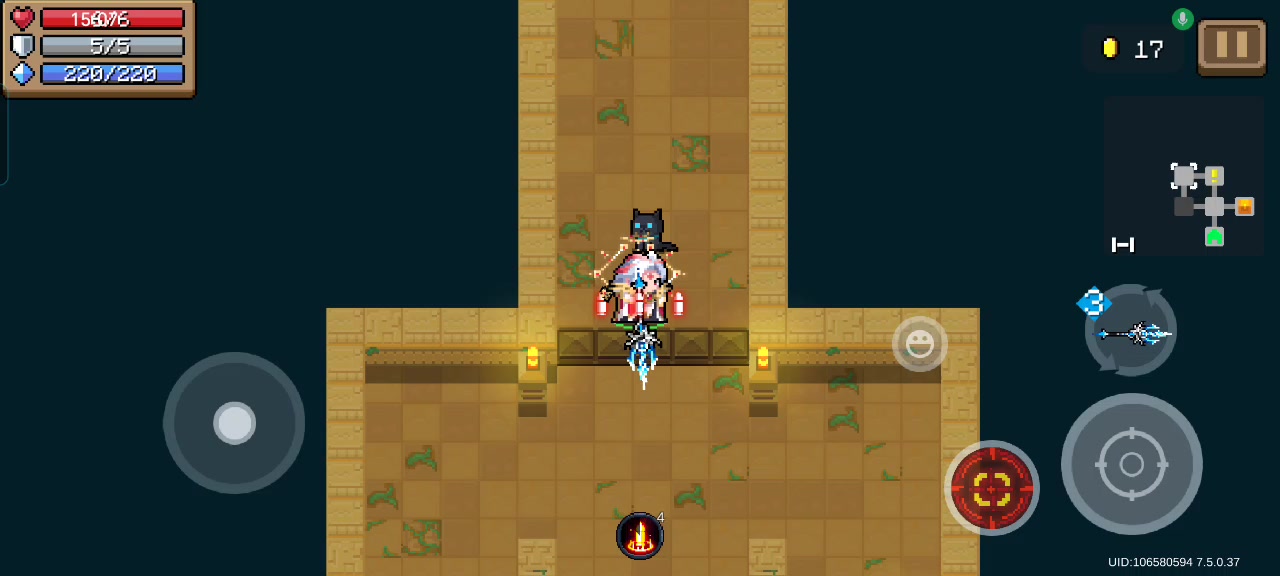1280x576 pixels.
Task: Switch to the other weapon
Action: [1131, 331]
